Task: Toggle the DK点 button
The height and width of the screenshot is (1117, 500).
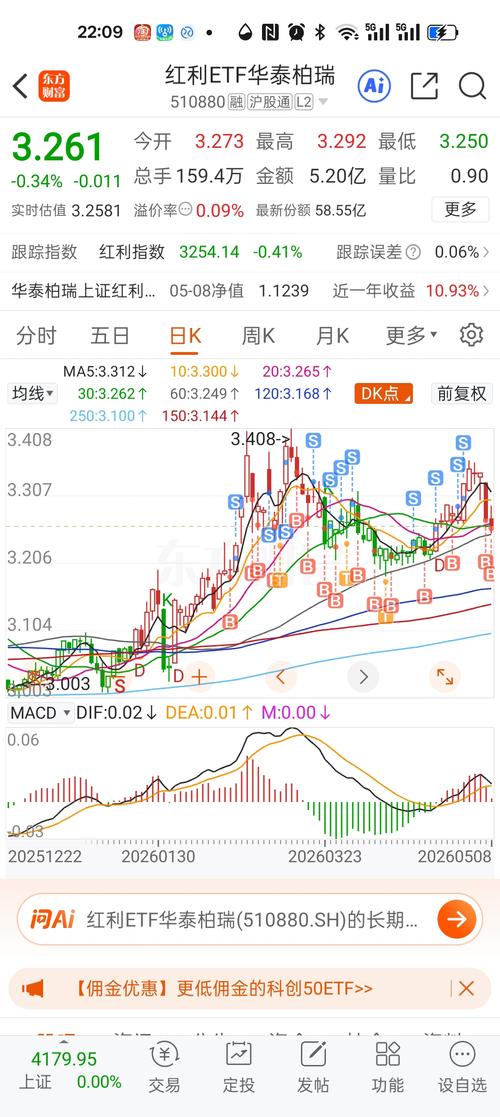Action: point(384,394)
